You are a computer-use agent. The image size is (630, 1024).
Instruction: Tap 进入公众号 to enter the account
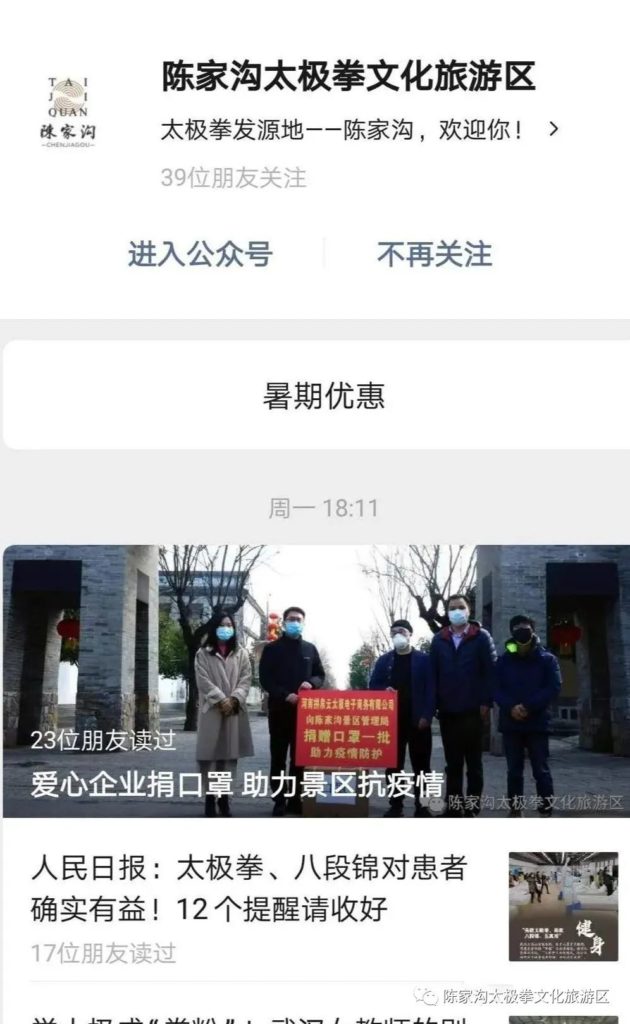(x=200, y=254)
